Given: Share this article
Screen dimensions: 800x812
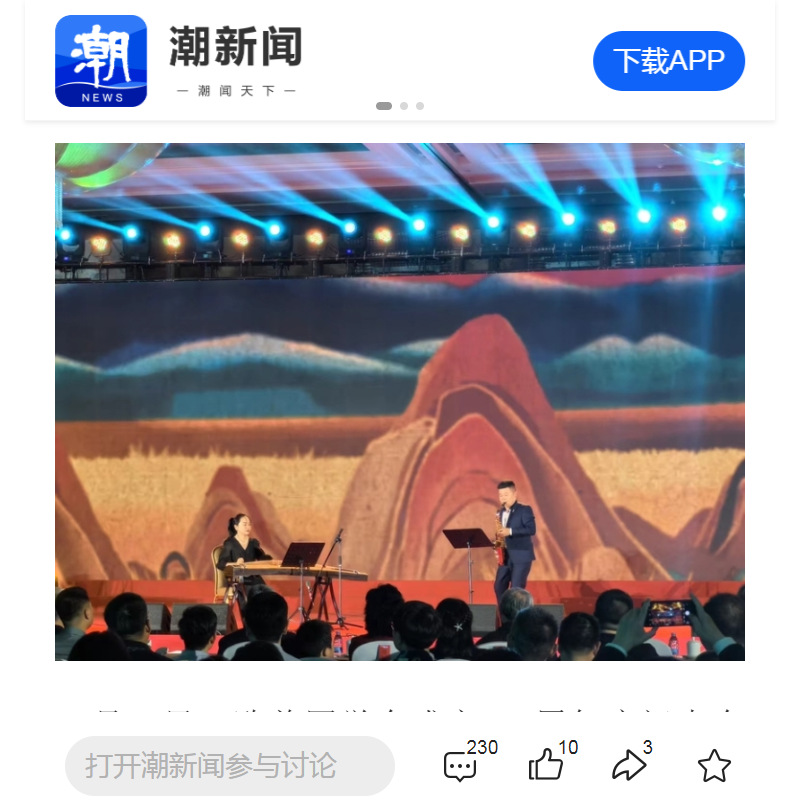Looking at the screenshot, I should [629, 766].
